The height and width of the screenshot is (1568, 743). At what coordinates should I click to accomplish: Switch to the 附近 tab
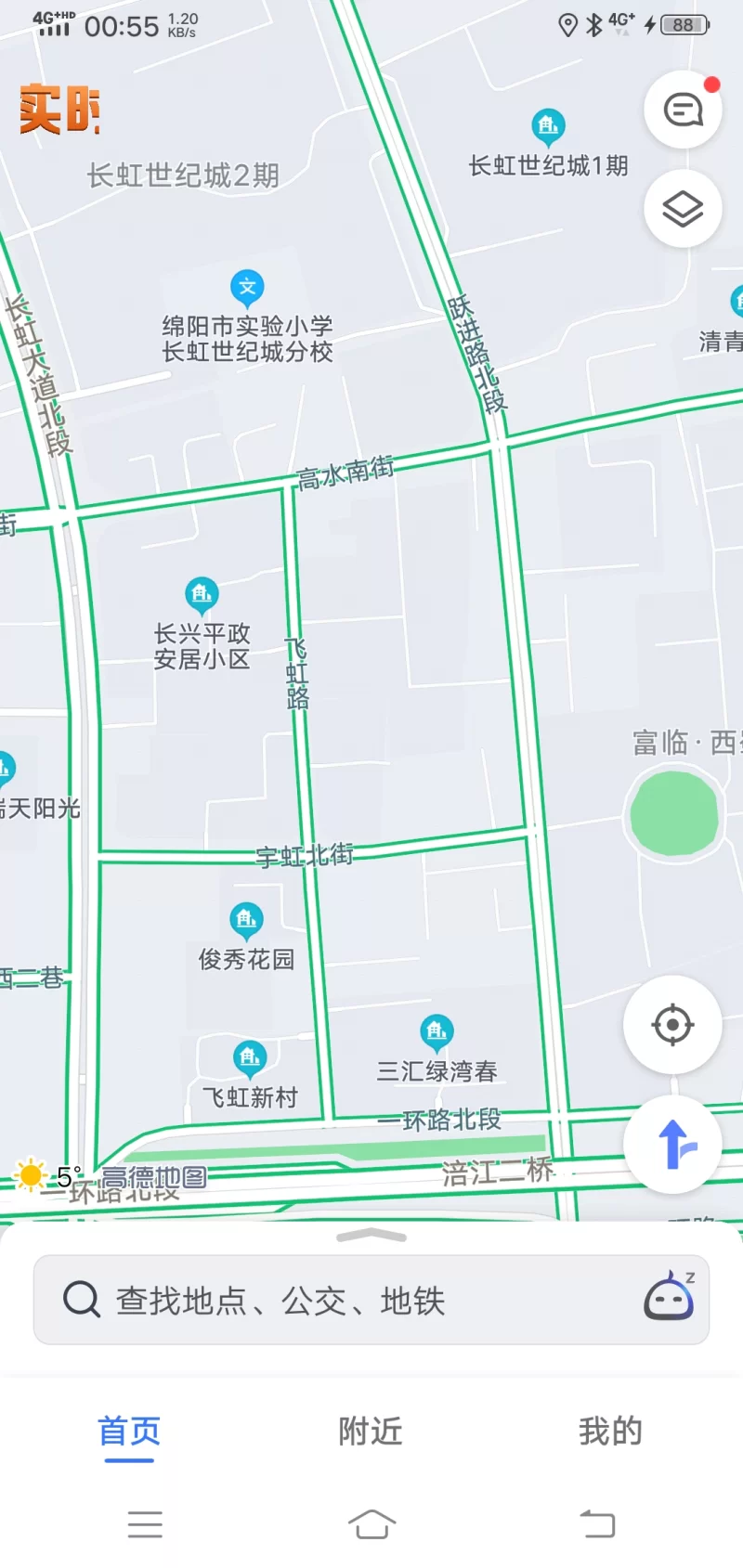click(x=371, y=1432)
